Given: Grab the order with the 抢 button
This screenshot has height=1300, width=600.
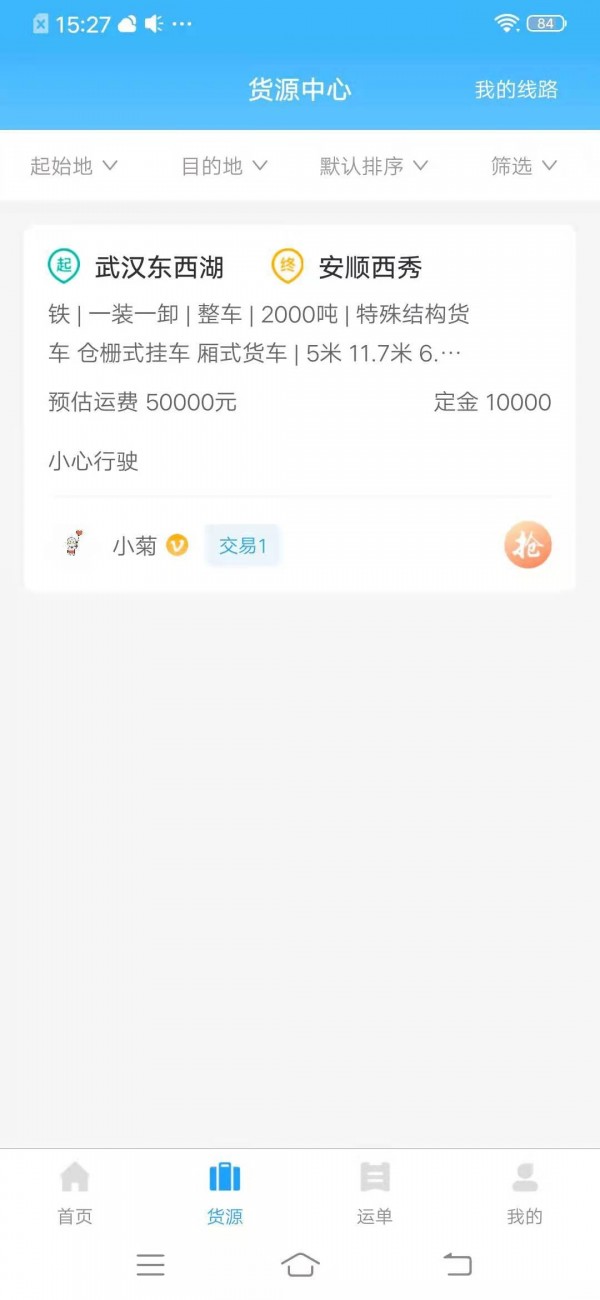Looking at the screenshot, I should (527, 546).
